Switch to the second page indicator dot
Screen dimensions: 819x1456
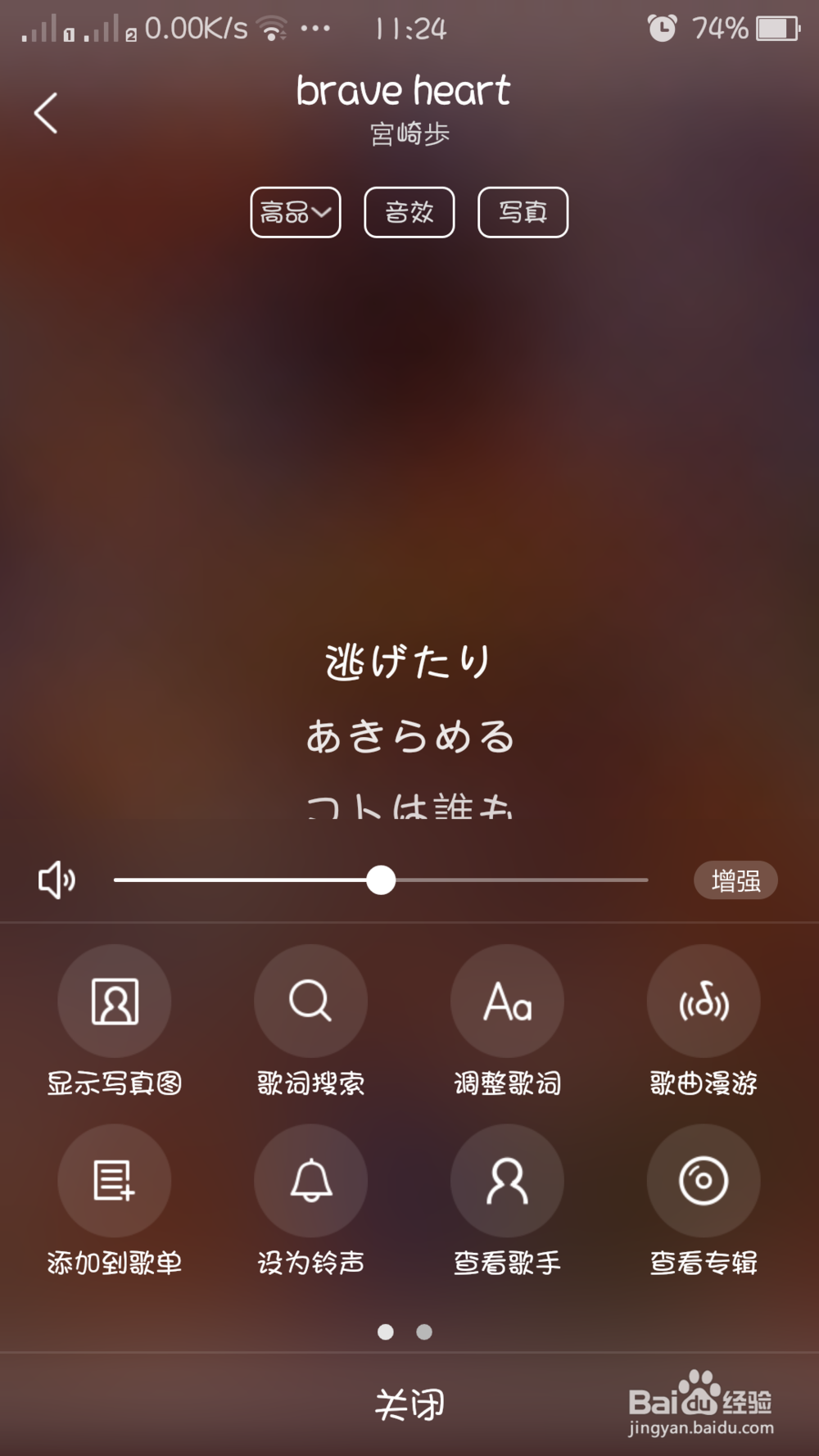click(424, 1332)
